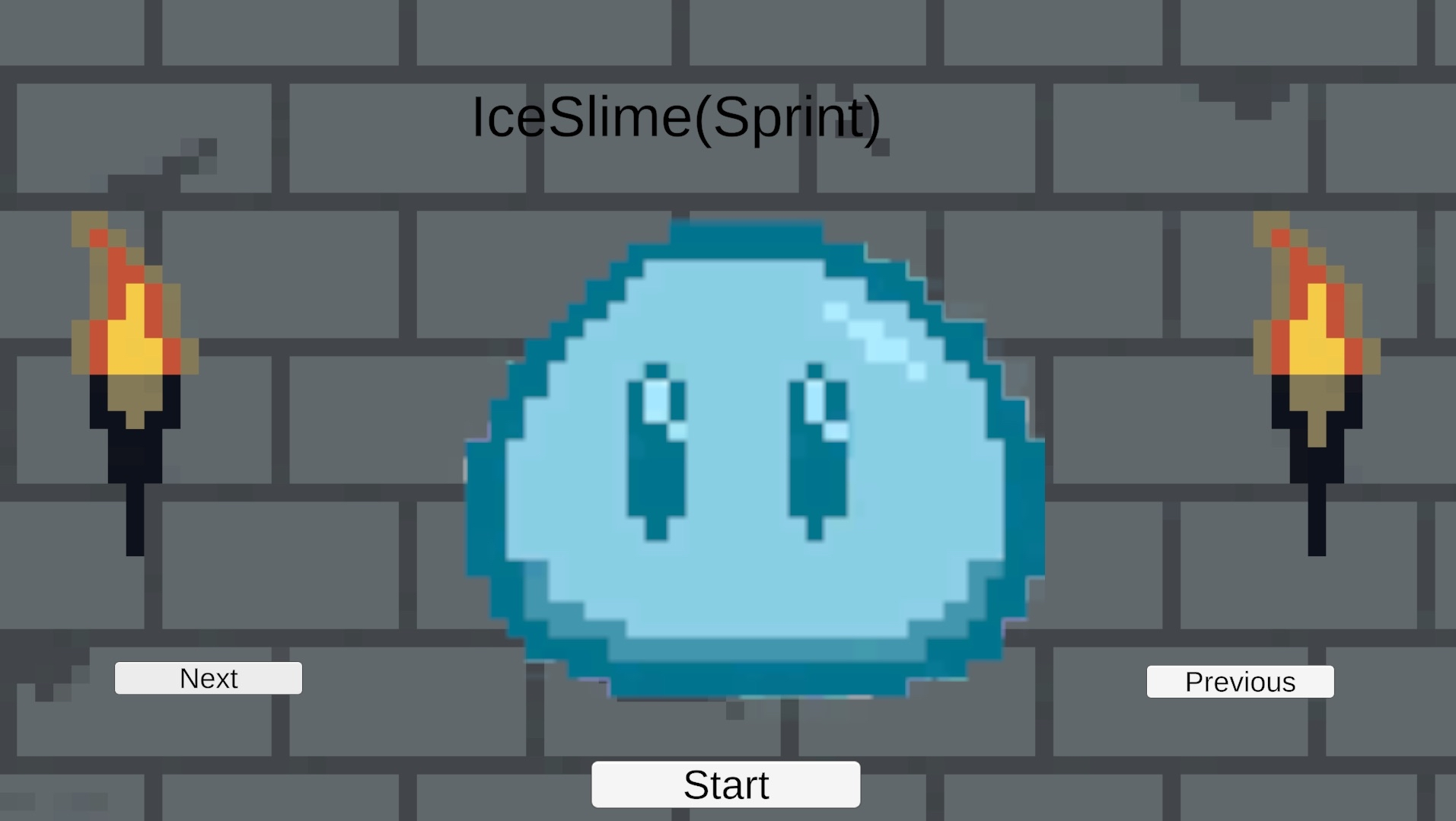Image resolution: width=1456 pixels, height=821 pixels.
Task: Go to the Previous character
Action: pos(1240,682)
